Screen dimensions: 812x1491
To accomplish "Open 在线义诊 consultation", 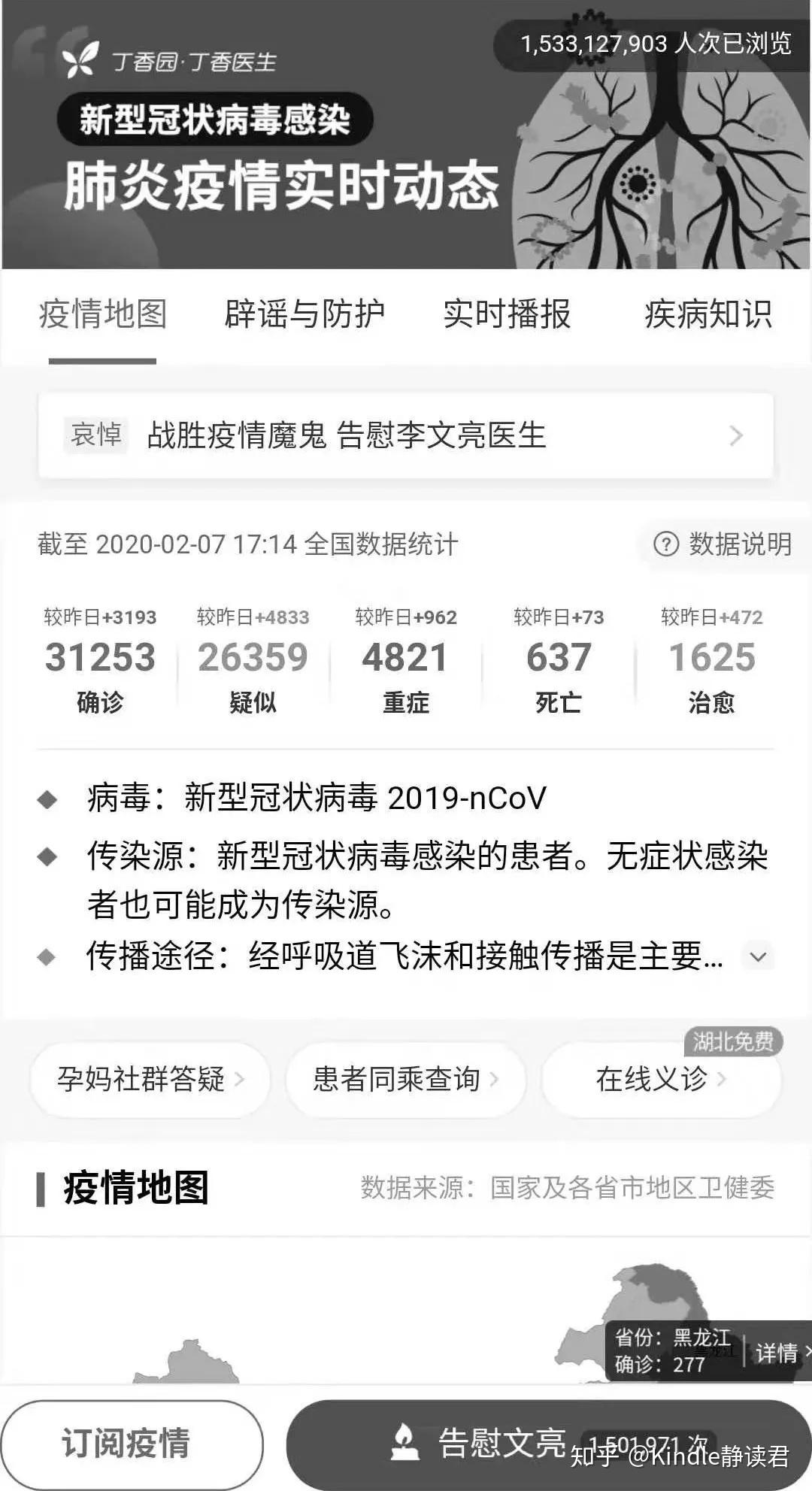I will [x=660, y=1079].
